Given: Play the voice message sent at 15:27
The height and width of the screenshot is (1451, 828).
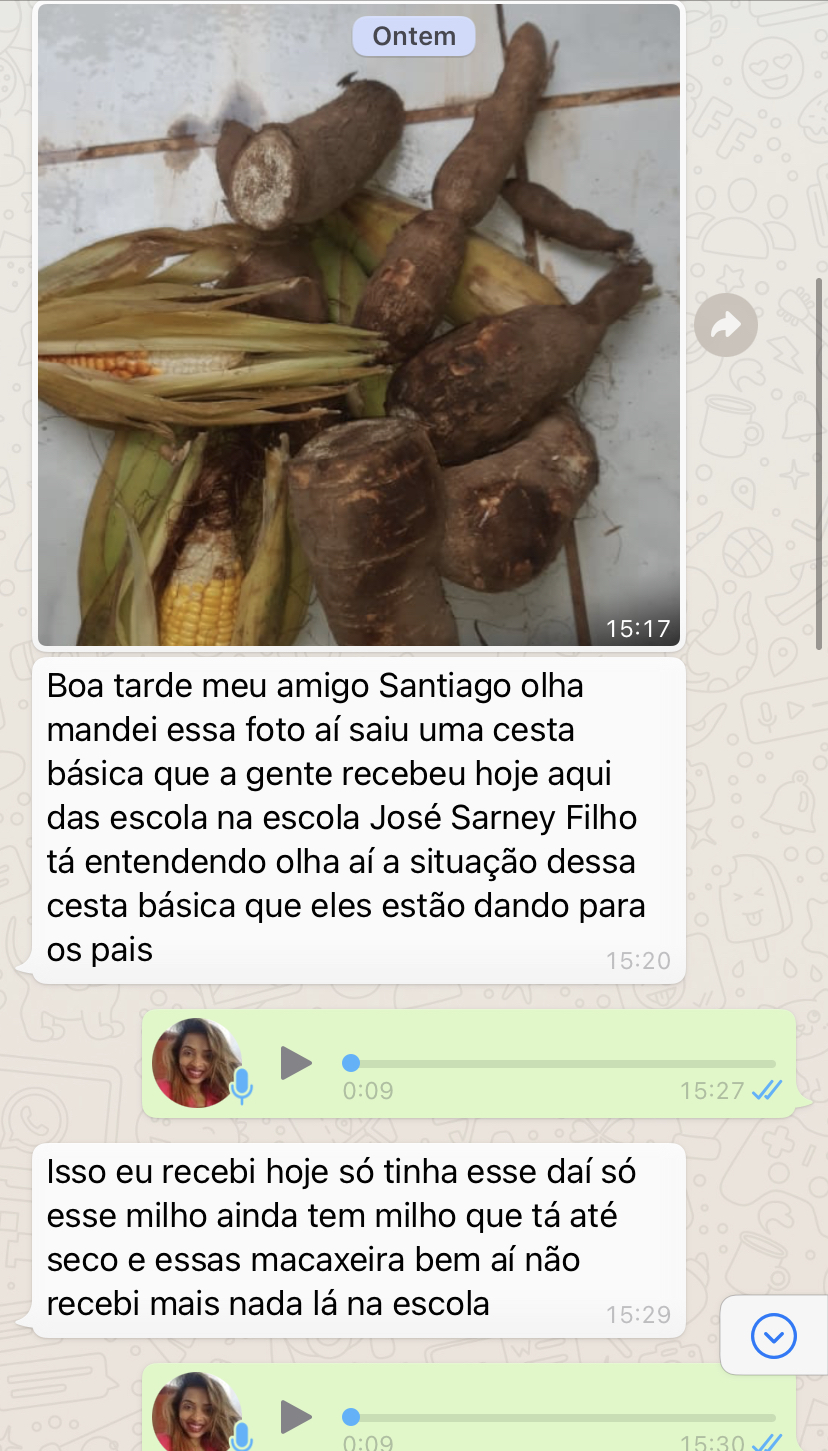Looking at the screenshot, I should click(296, 1062).
